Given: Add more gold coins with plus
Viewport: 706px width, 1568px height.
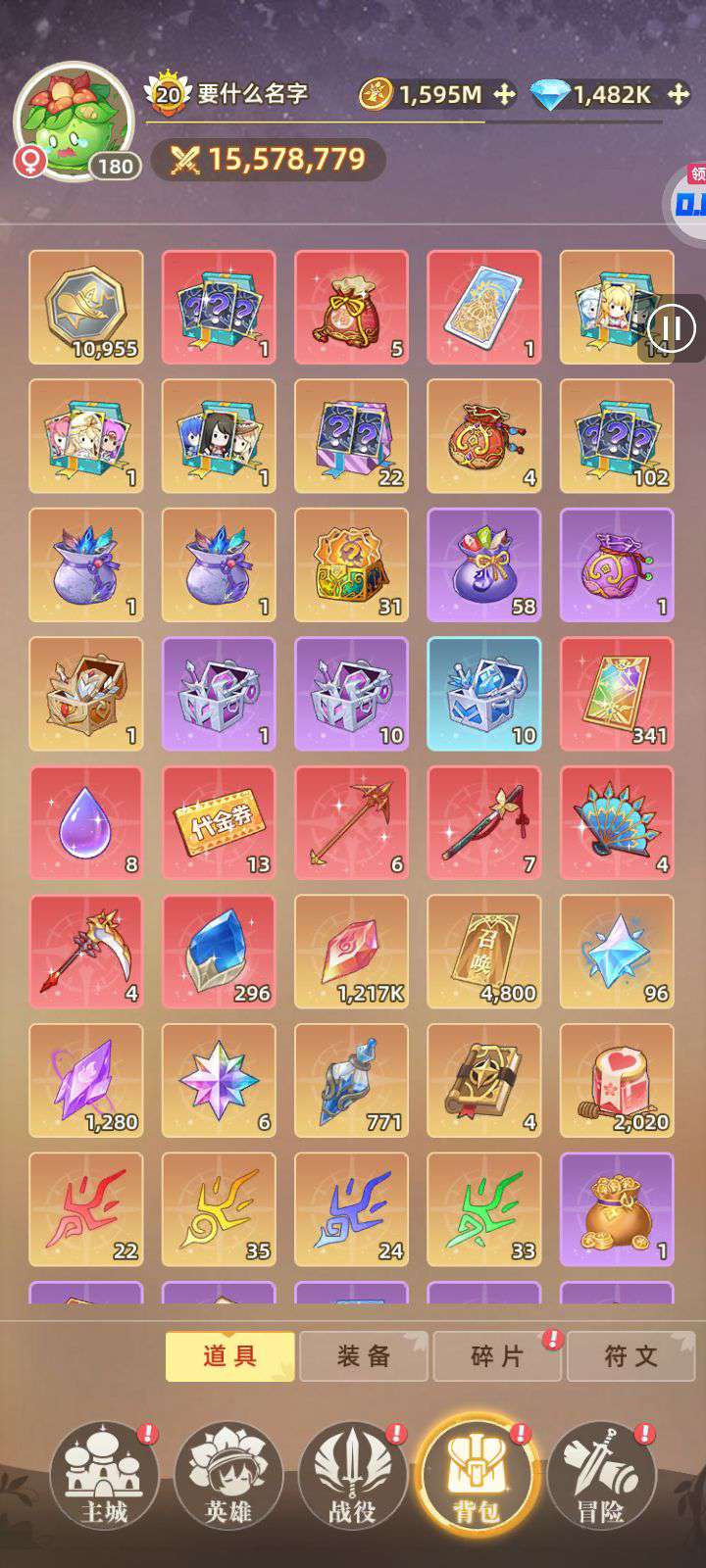Looking at the screenshot, I should point(504,94).
